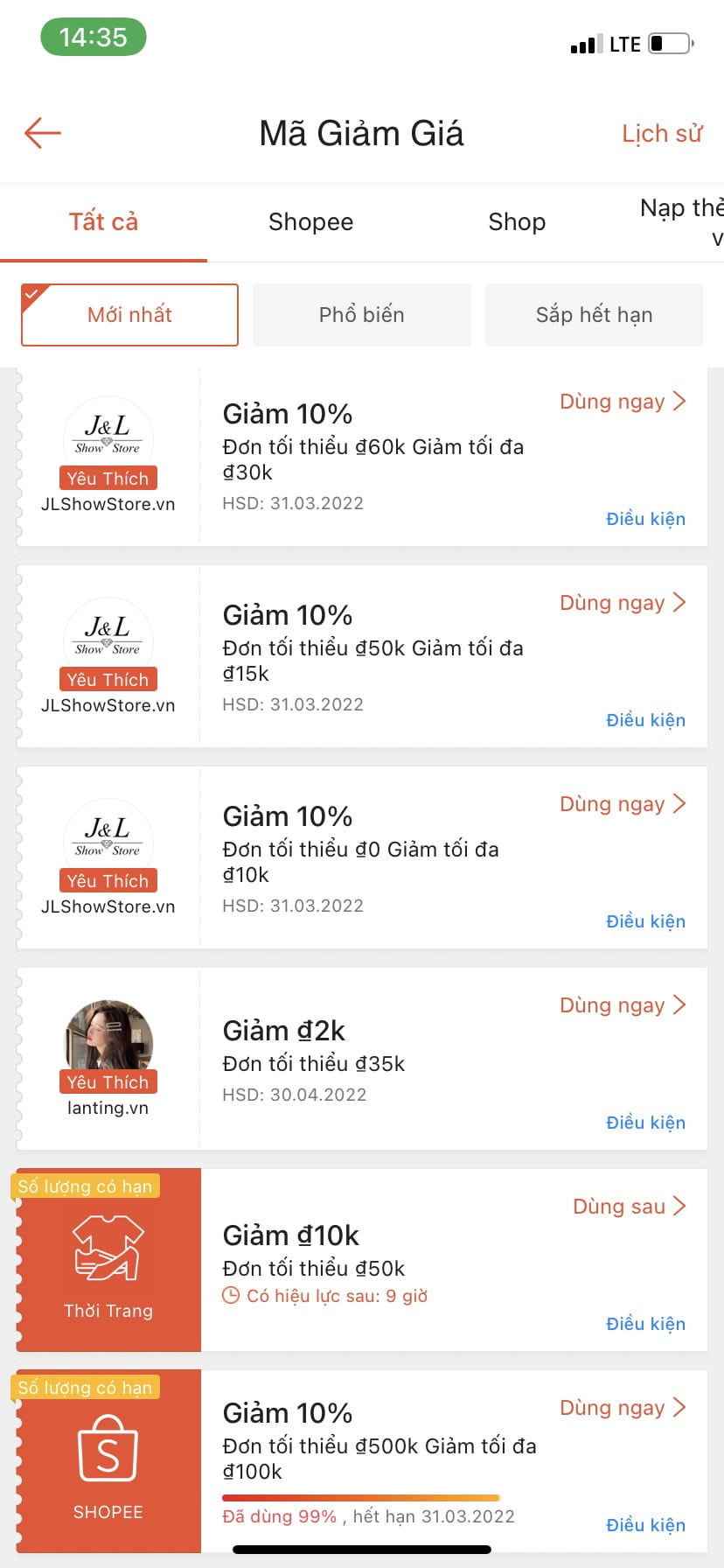
Task: Tap Dùng sau on the Thời Trang voucher
Action: (x=629, y=1207)
